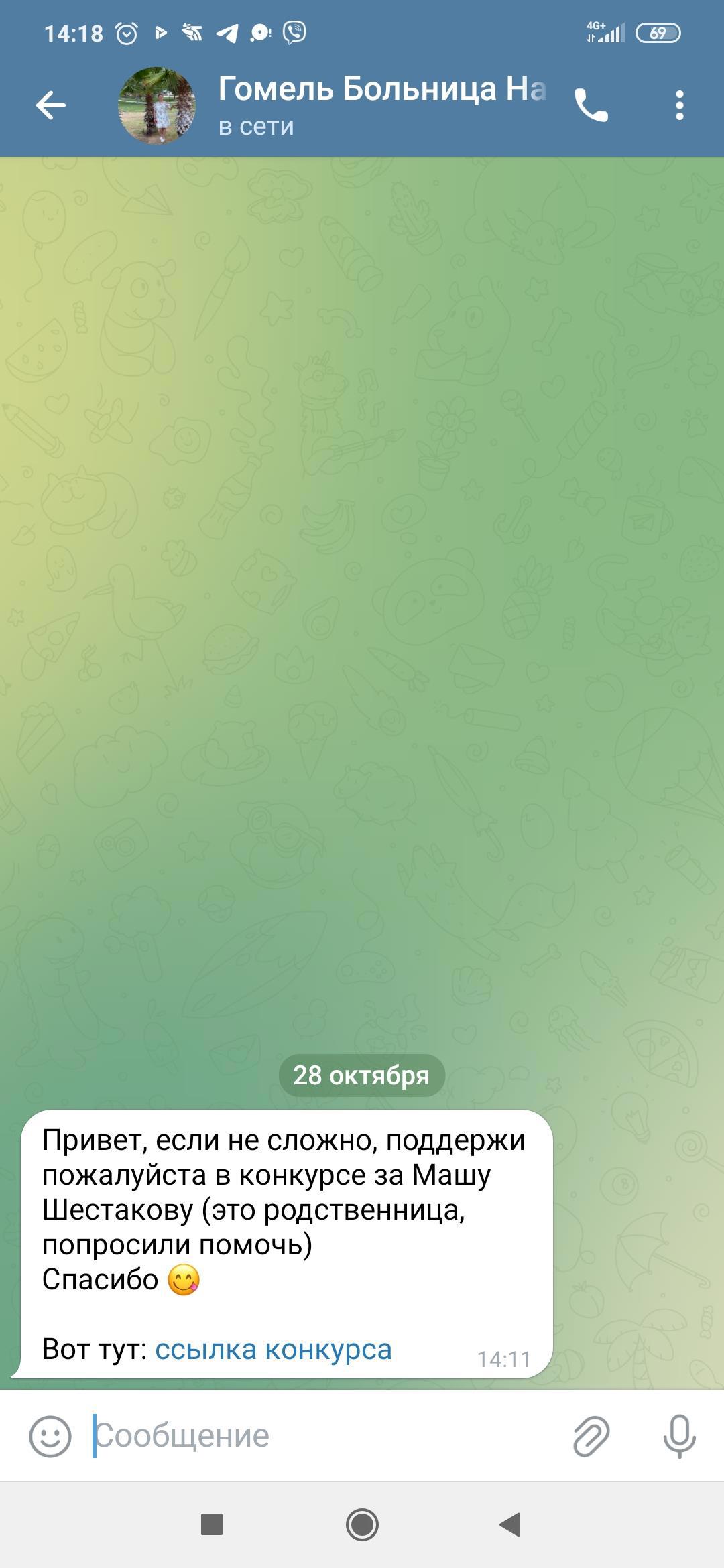Tap the microphone to record voice message
This screenshot has height=1568, width=724.
point(679,1435)
